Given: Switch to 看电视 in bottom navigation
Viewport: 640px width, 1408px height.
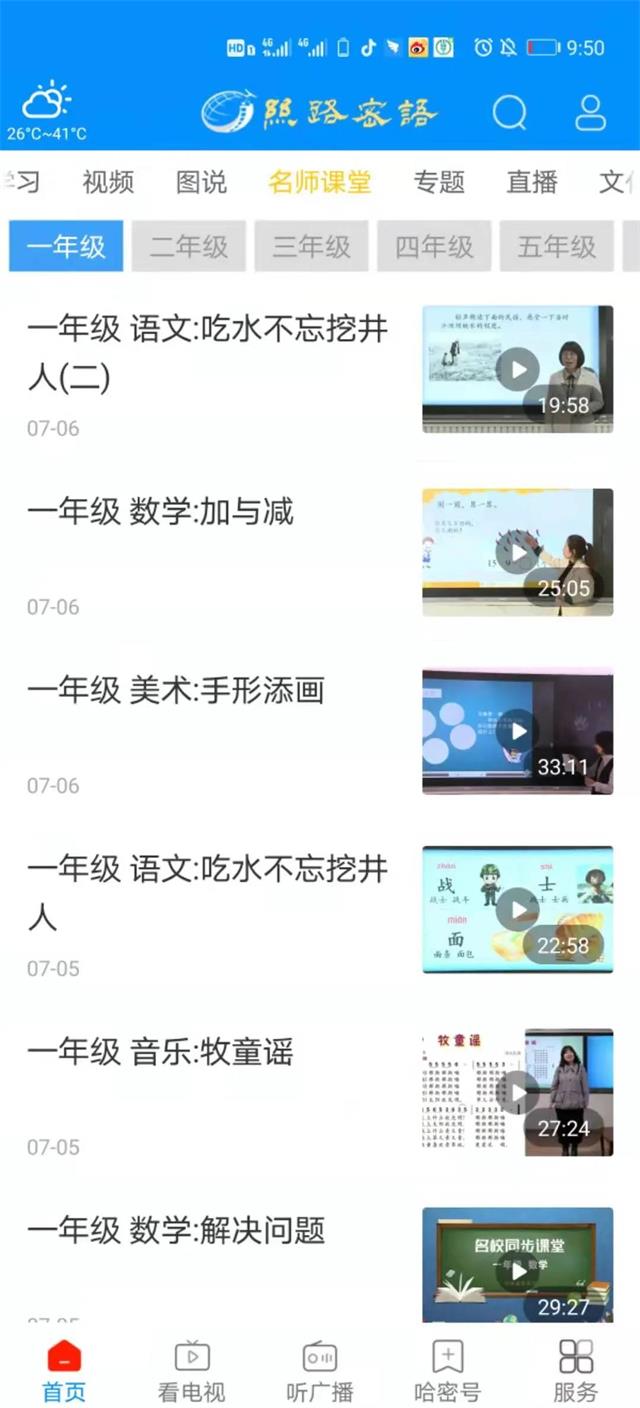Looking at the screenshot, I should coord(192,1370).
